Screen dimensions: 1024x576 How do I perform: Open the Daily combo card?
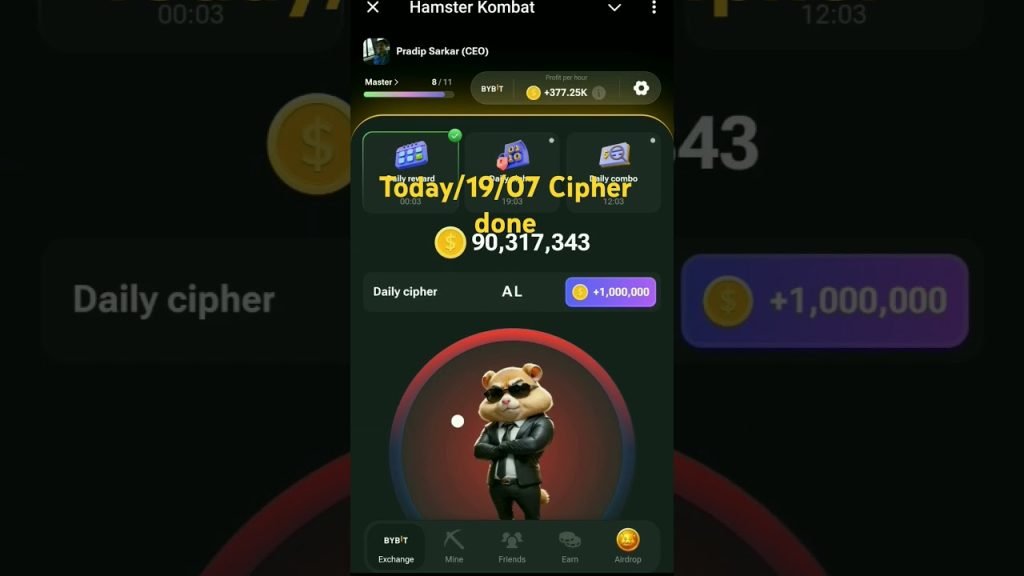[x=613, y=172]
